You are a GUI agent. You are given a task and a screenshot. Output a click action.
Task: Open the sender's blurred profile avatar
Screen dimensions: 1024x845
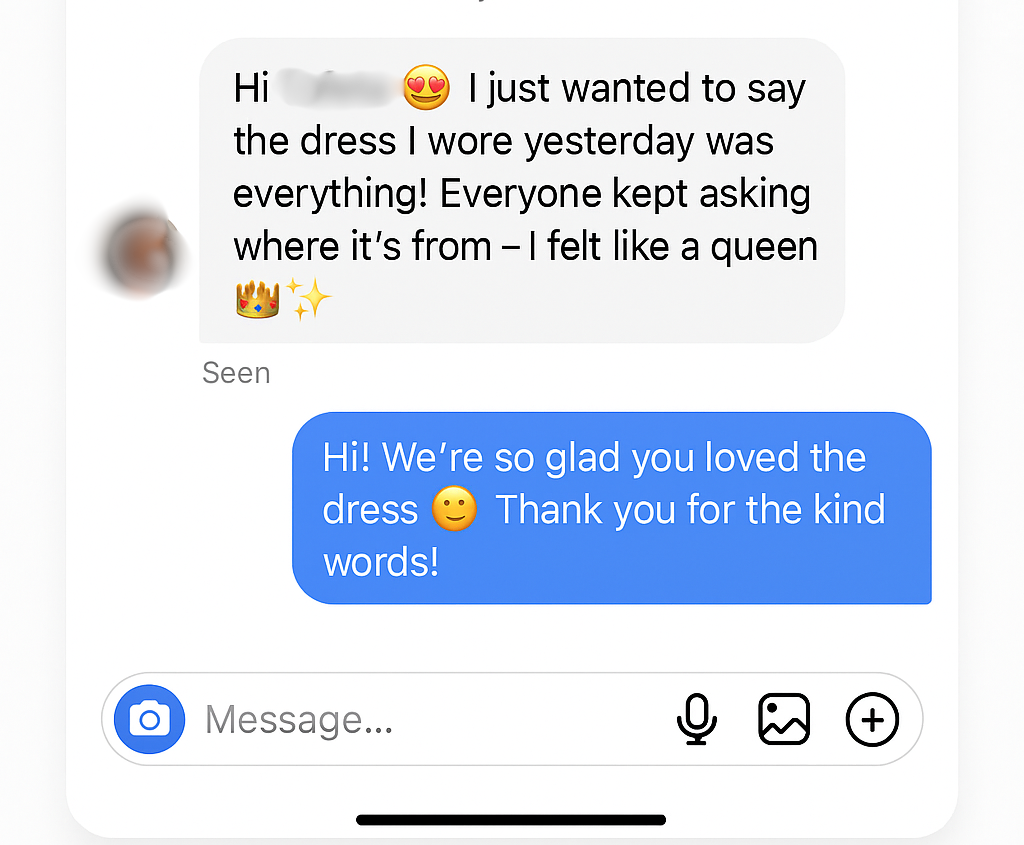tap(141, 251)
